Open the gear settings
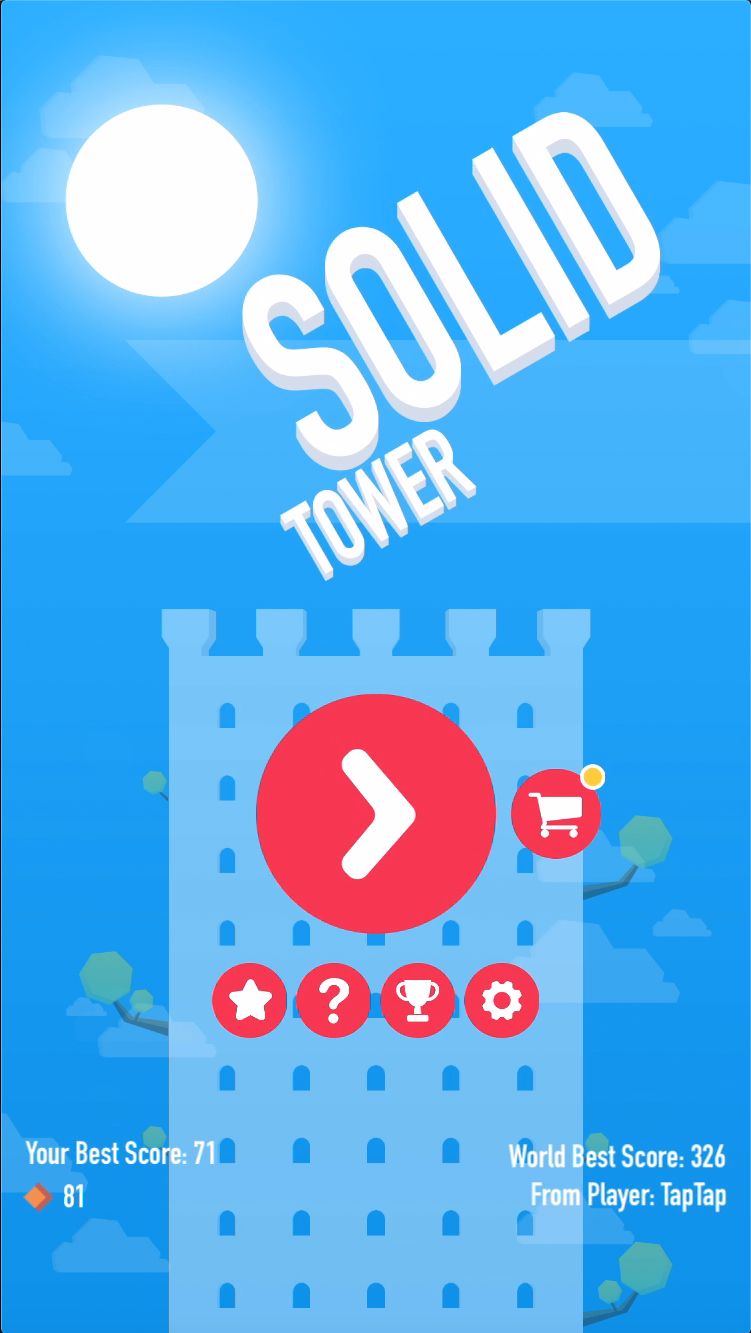The width and height of the screenshot is (751, 1333). [502, 1000]
